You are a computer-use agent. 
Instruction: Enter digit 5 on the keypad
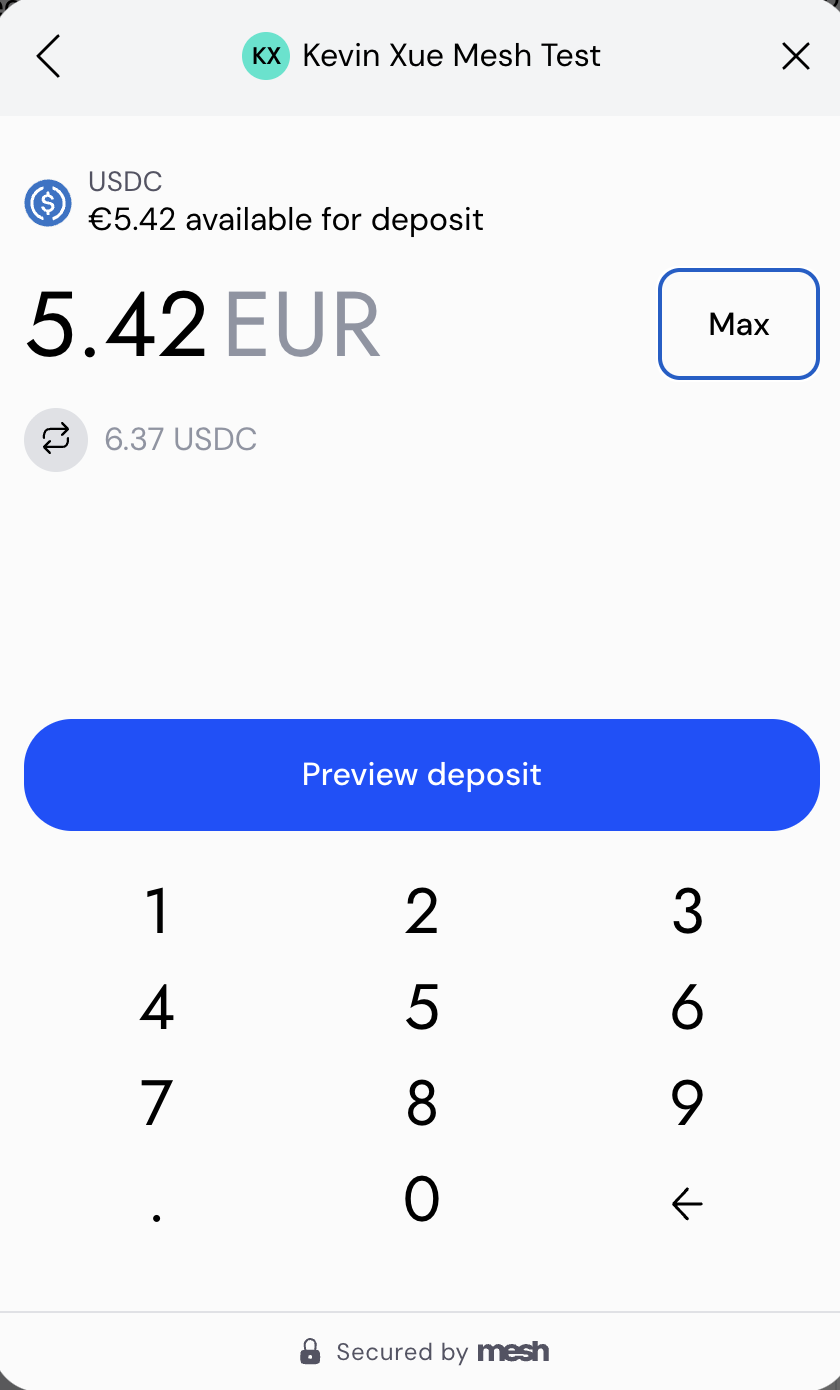pos(421,1007)
